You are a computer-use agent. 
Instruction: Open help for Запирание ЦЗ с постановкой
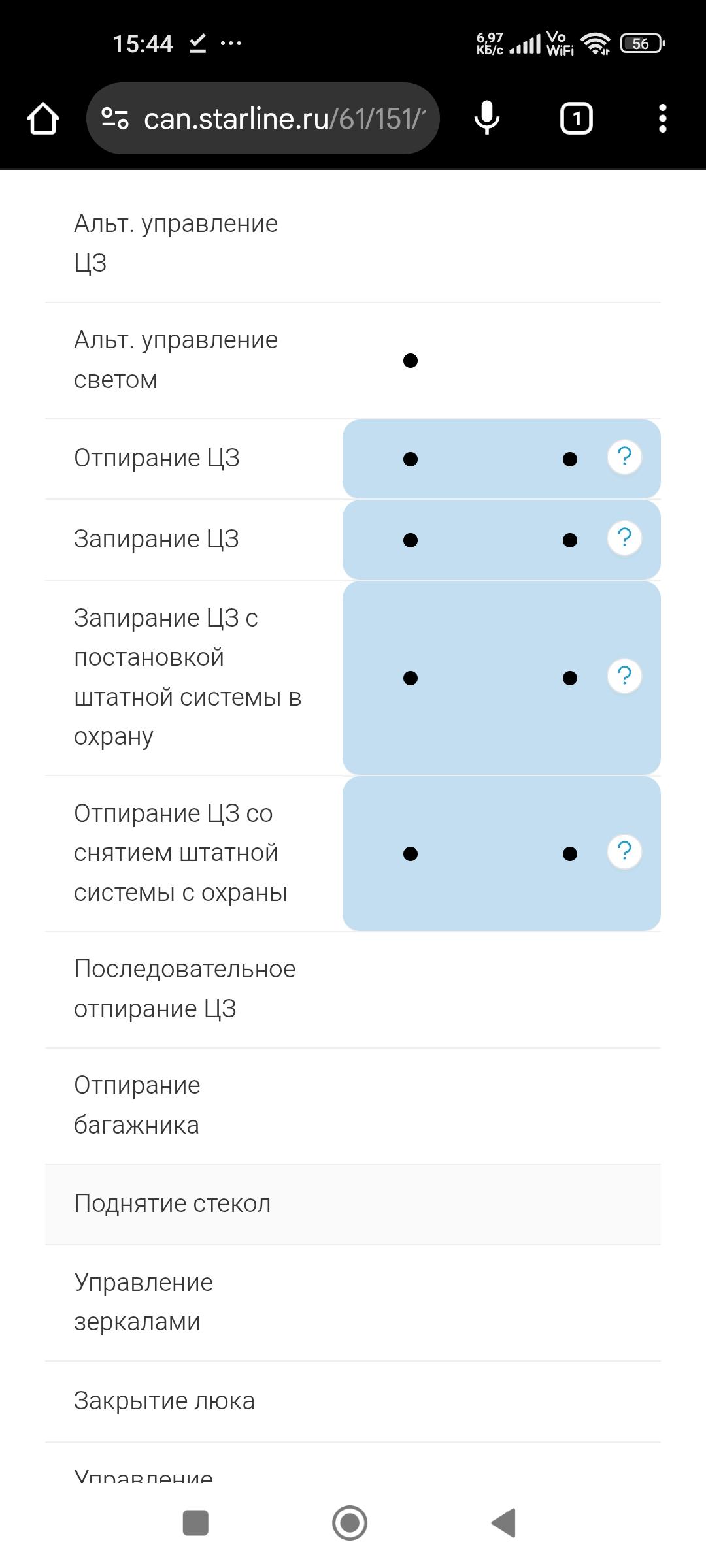[624, 676]
